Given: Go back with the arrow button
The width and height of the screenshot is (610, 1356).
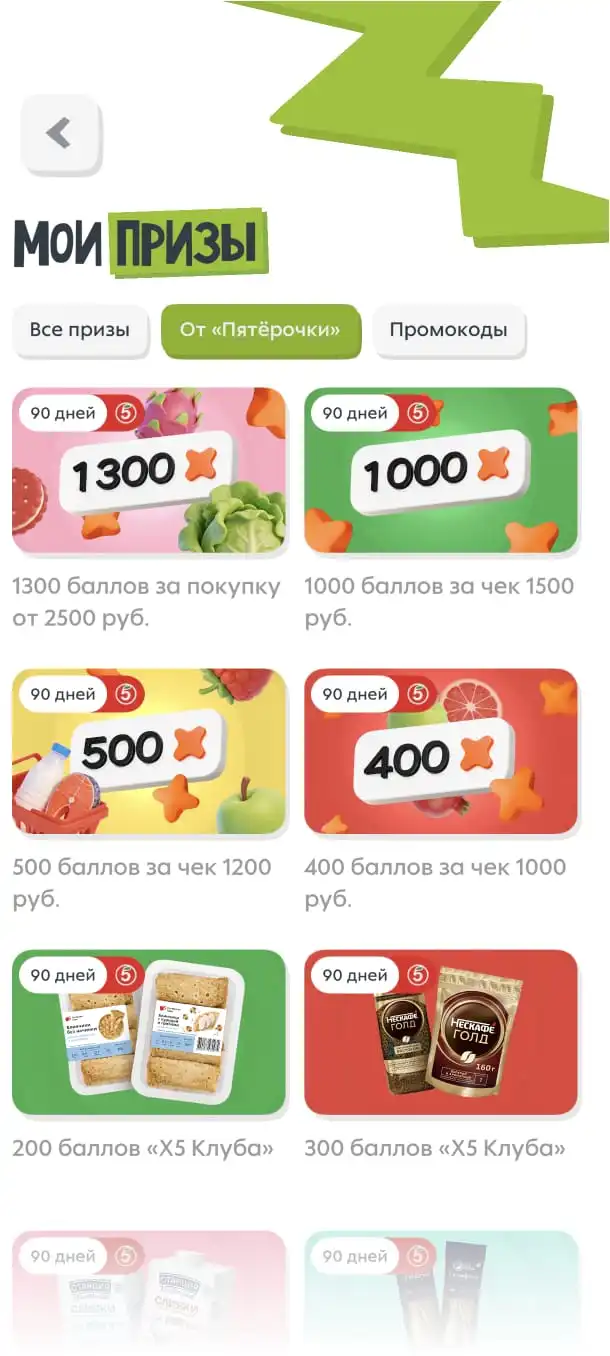Looking at the screenshot, I should pyautogui.click(x=61, y=133).
